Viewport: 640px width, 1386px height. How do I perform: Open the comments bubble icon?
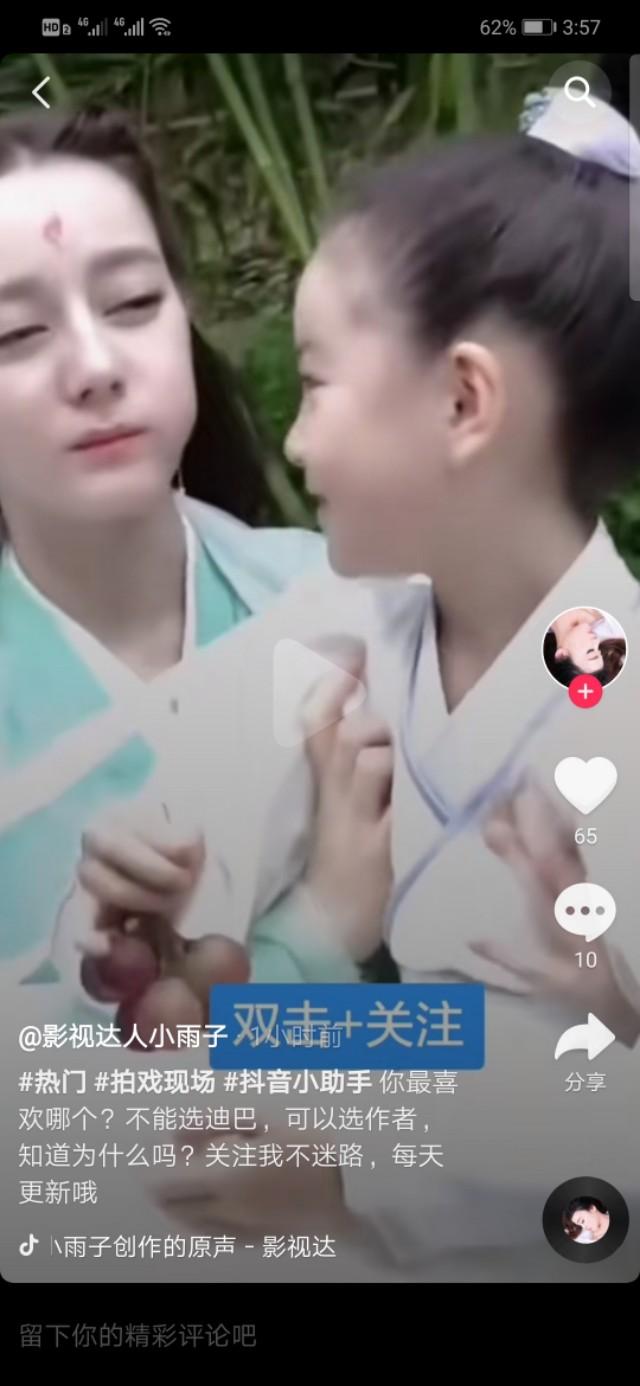pos(585,912)
